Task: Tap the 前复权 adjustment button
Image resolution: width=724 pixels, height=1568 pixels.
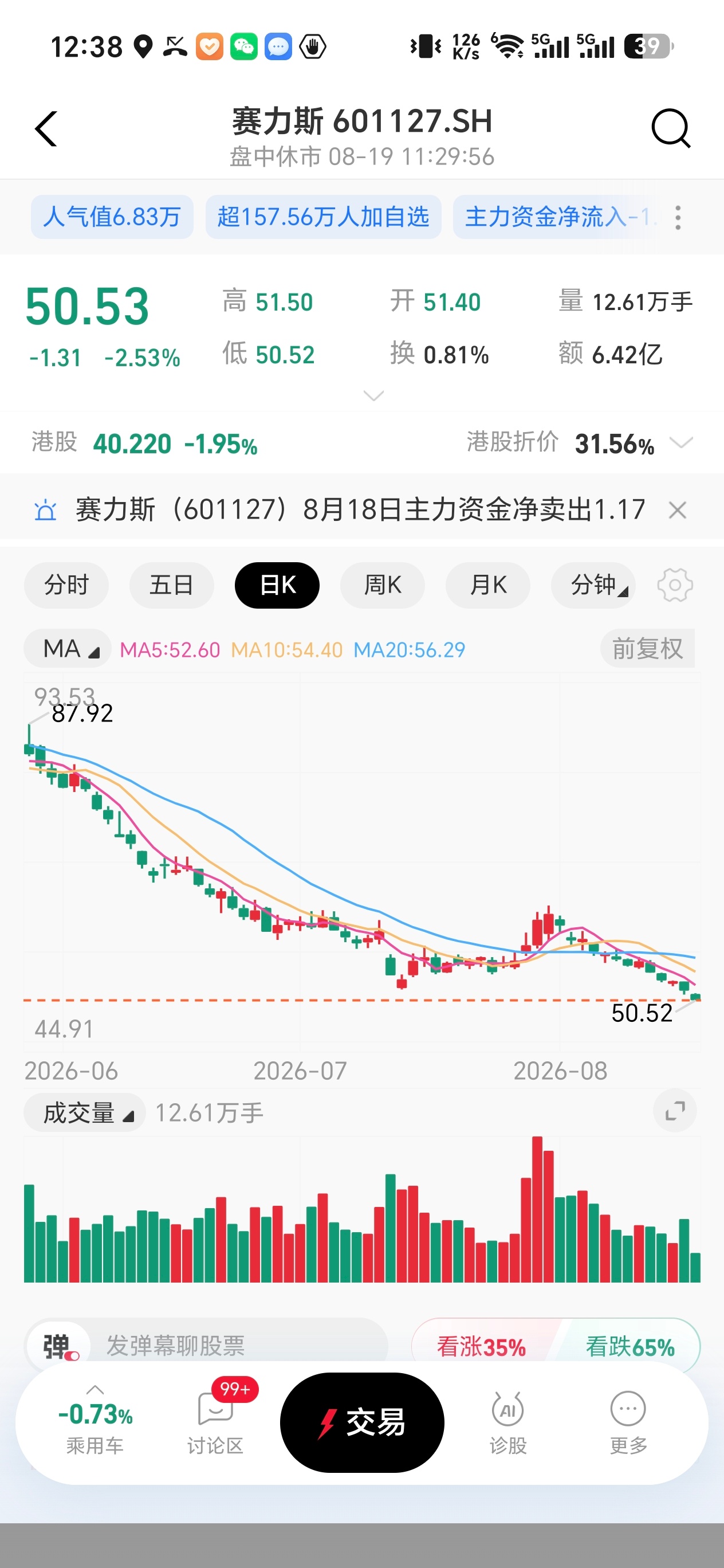Action: pos(647,649)
